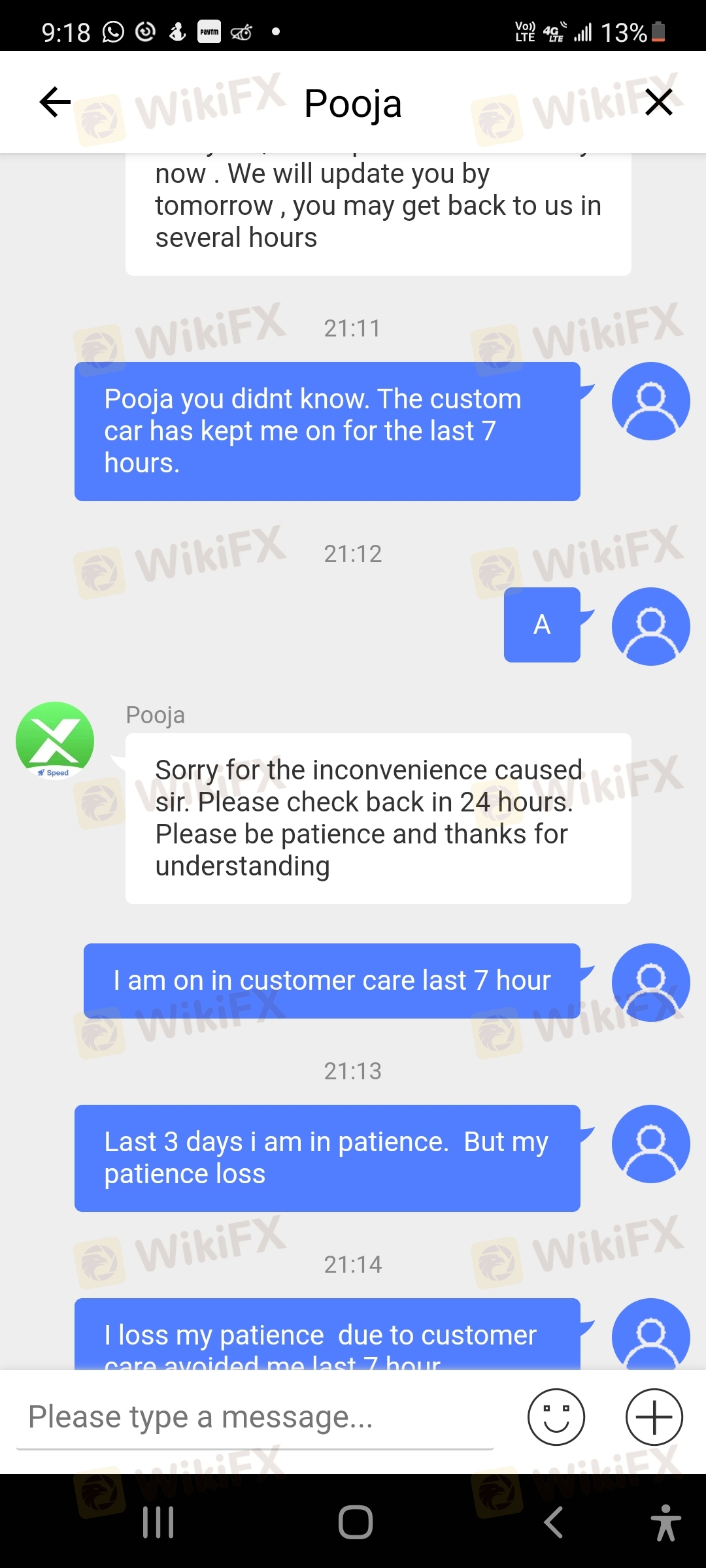Viewport: 706px width, 1568px height.
Task: Open the emoji picker
Action: tap(556, 1416)
